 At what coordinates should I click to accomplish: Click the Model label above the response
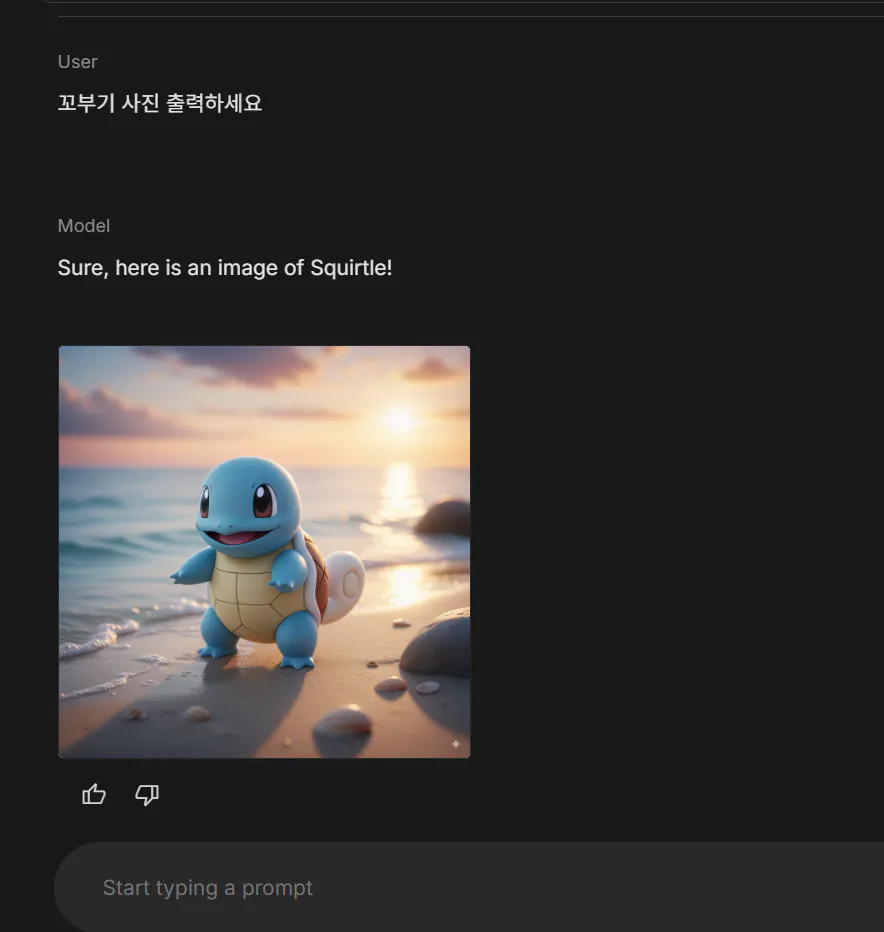tap(84, 226)
